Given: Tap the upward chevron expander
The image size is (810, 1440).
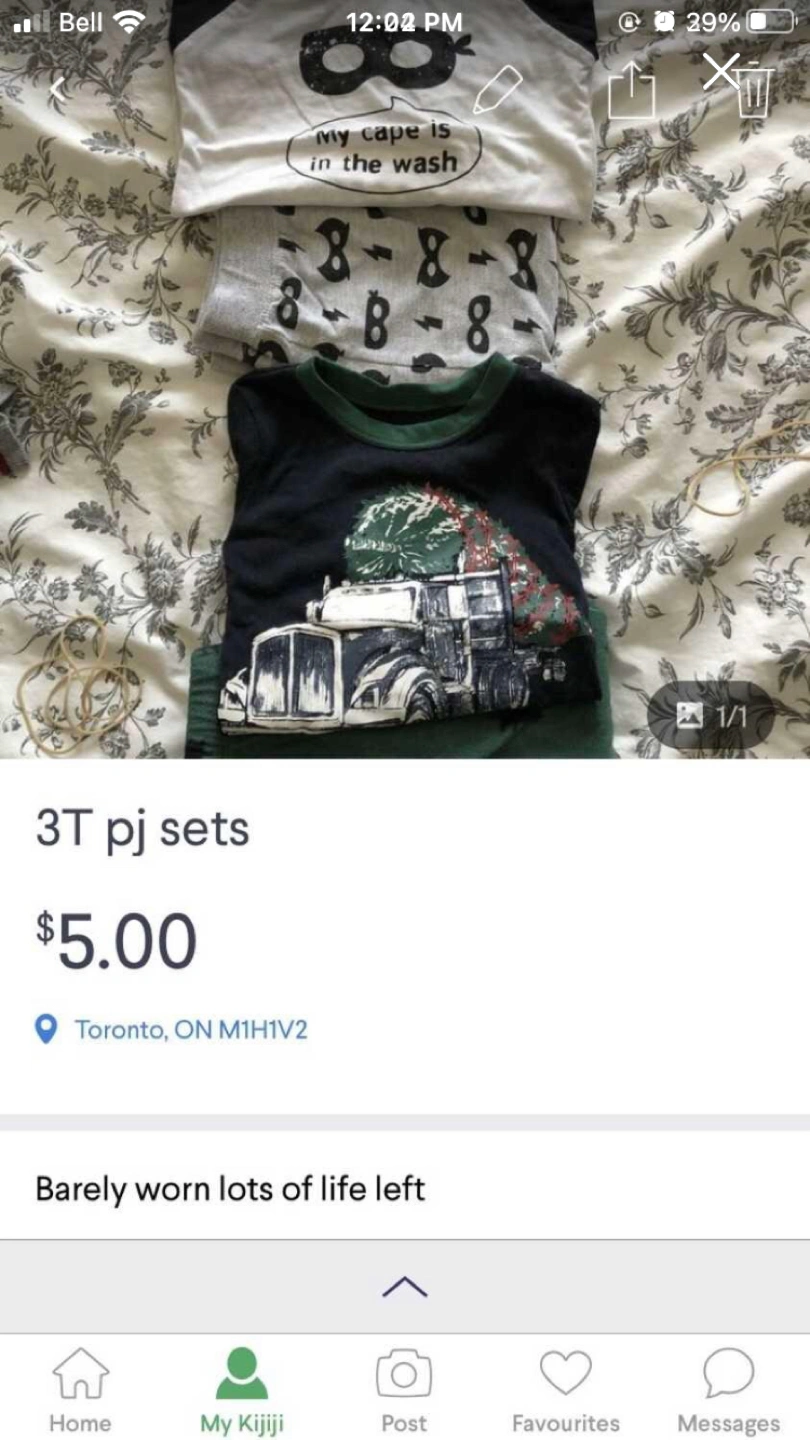Looking at the screenshot, I should click(x=405, y=1287).
